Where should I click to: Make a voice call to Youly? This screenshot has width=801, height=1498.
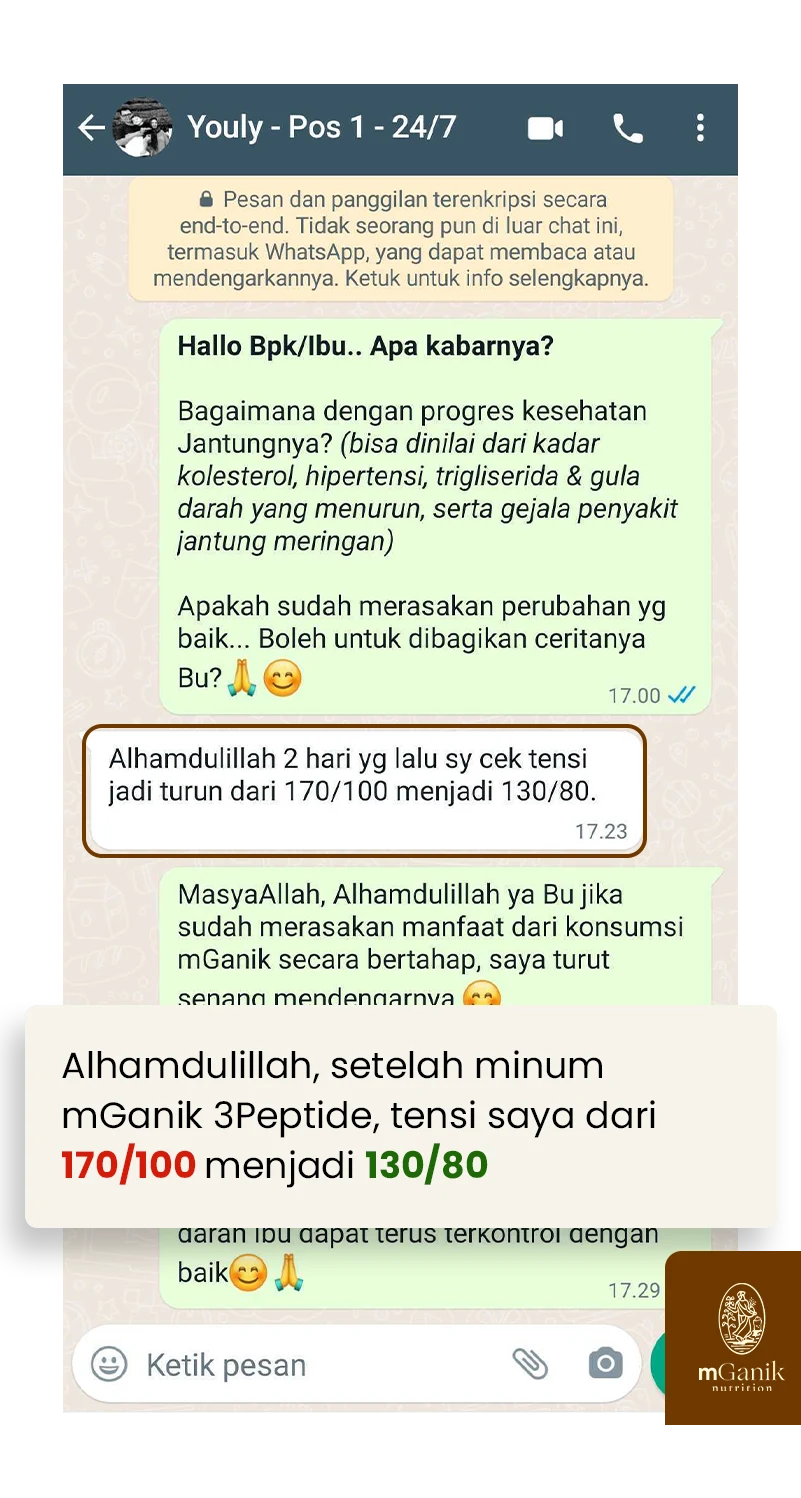point(627,128)
